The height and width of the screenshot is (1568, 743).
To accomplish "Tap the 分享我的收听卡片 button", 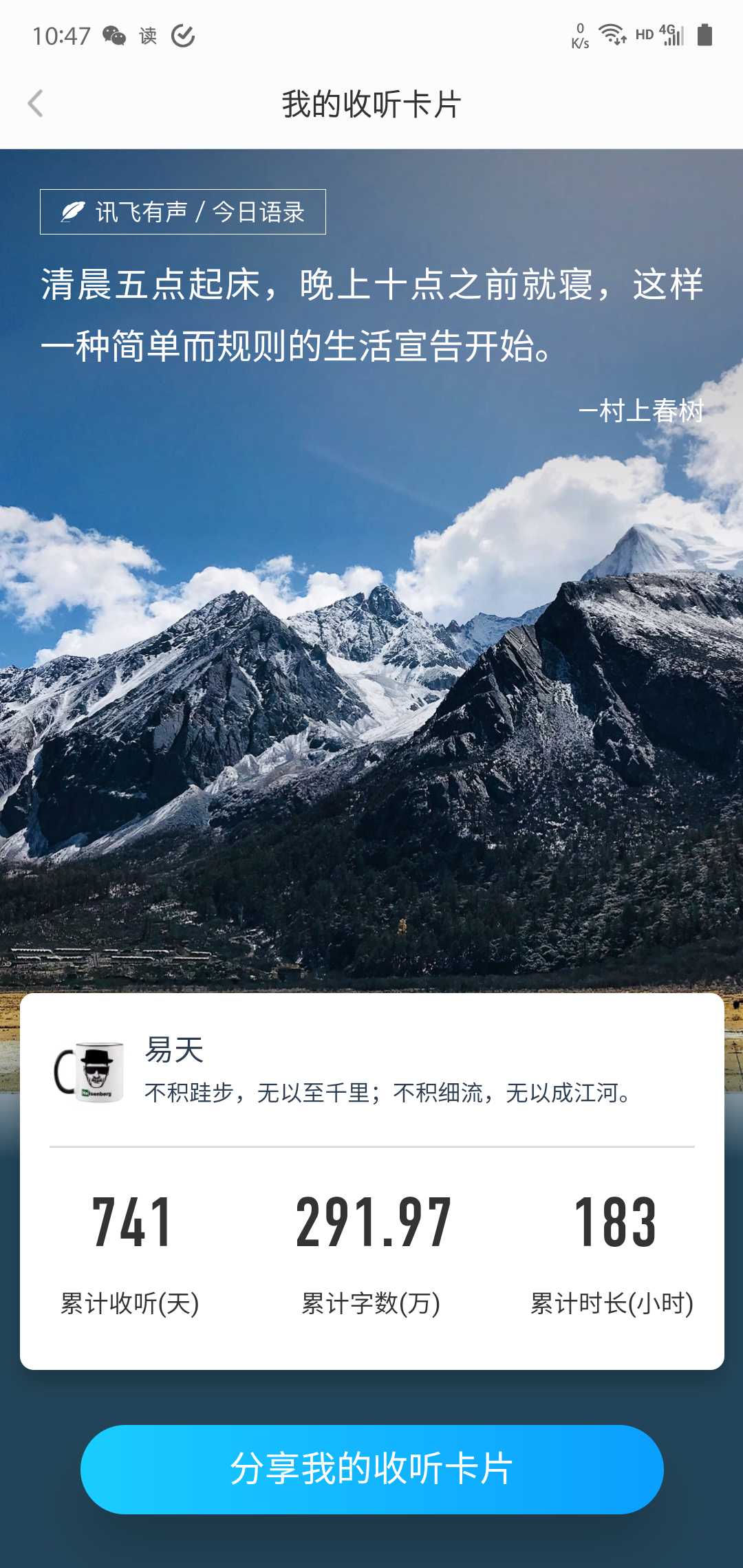I will point(371,1469).
